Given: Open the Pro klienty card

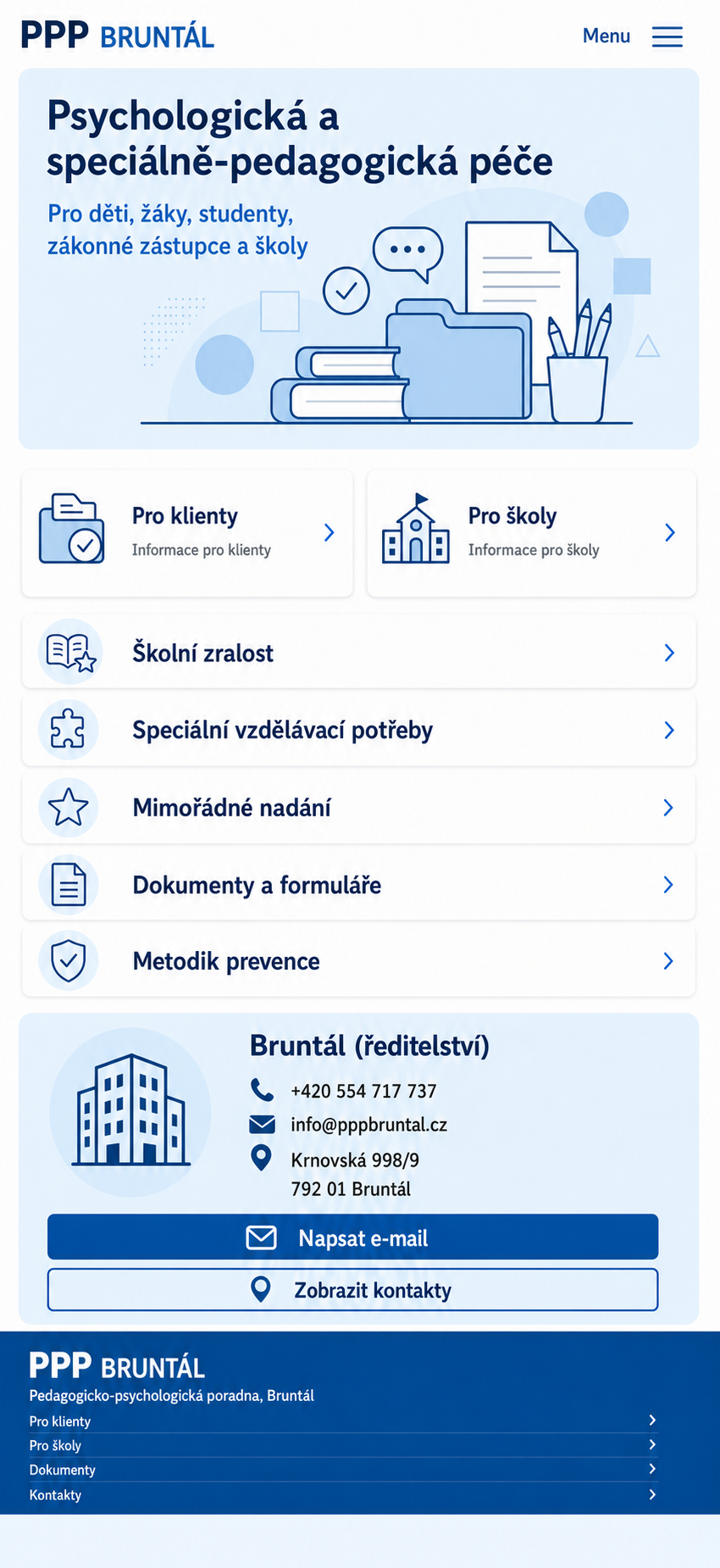Looking at the screenshot, I should (187, 533).
